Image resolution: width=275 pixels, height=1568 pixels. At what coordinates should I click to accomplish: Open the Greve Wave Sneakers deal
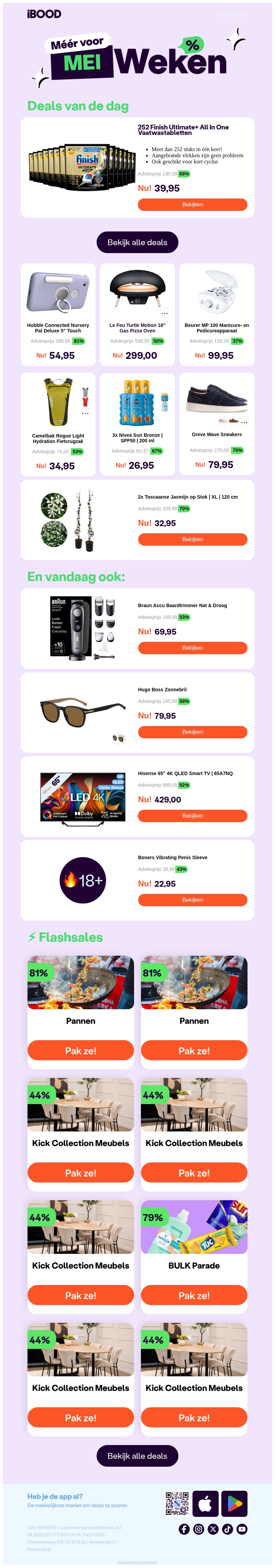pyautogui.click(x=217, y=424)
